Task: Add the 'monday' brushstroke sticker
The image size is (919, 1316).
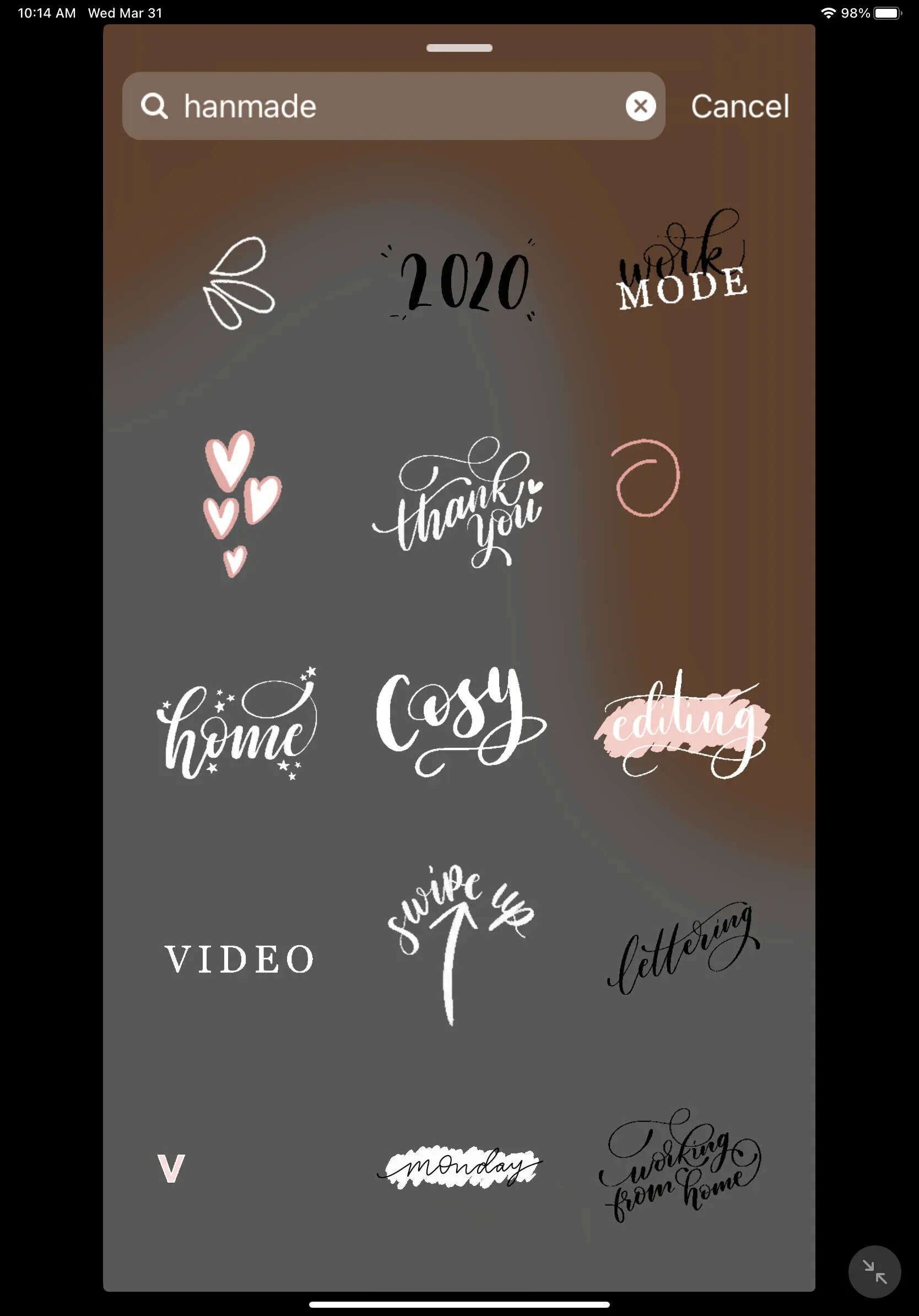Action: point(459,1167)
